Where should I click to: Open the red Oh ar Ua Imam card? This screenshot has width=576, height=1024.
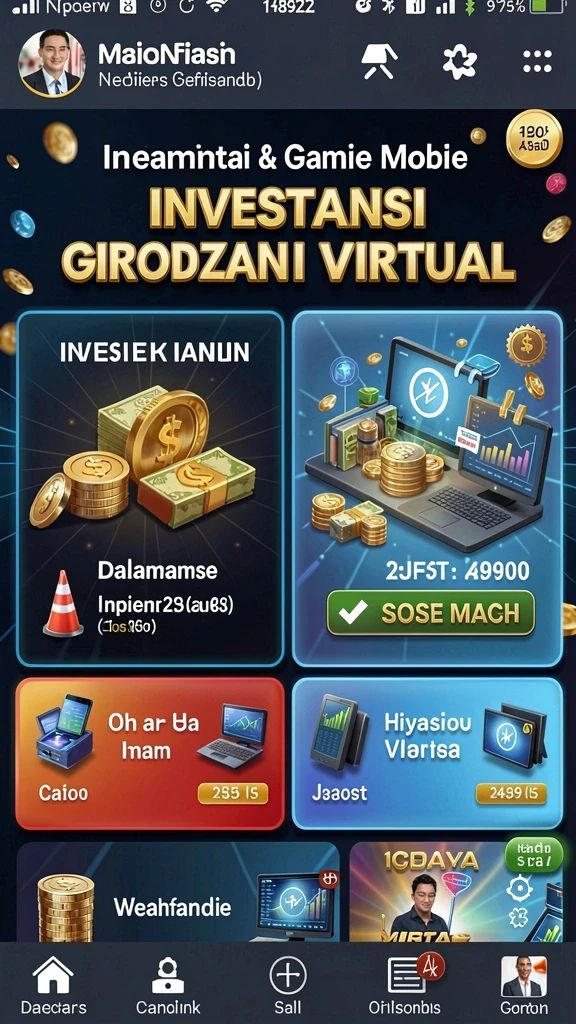click(x=150, y=754)
